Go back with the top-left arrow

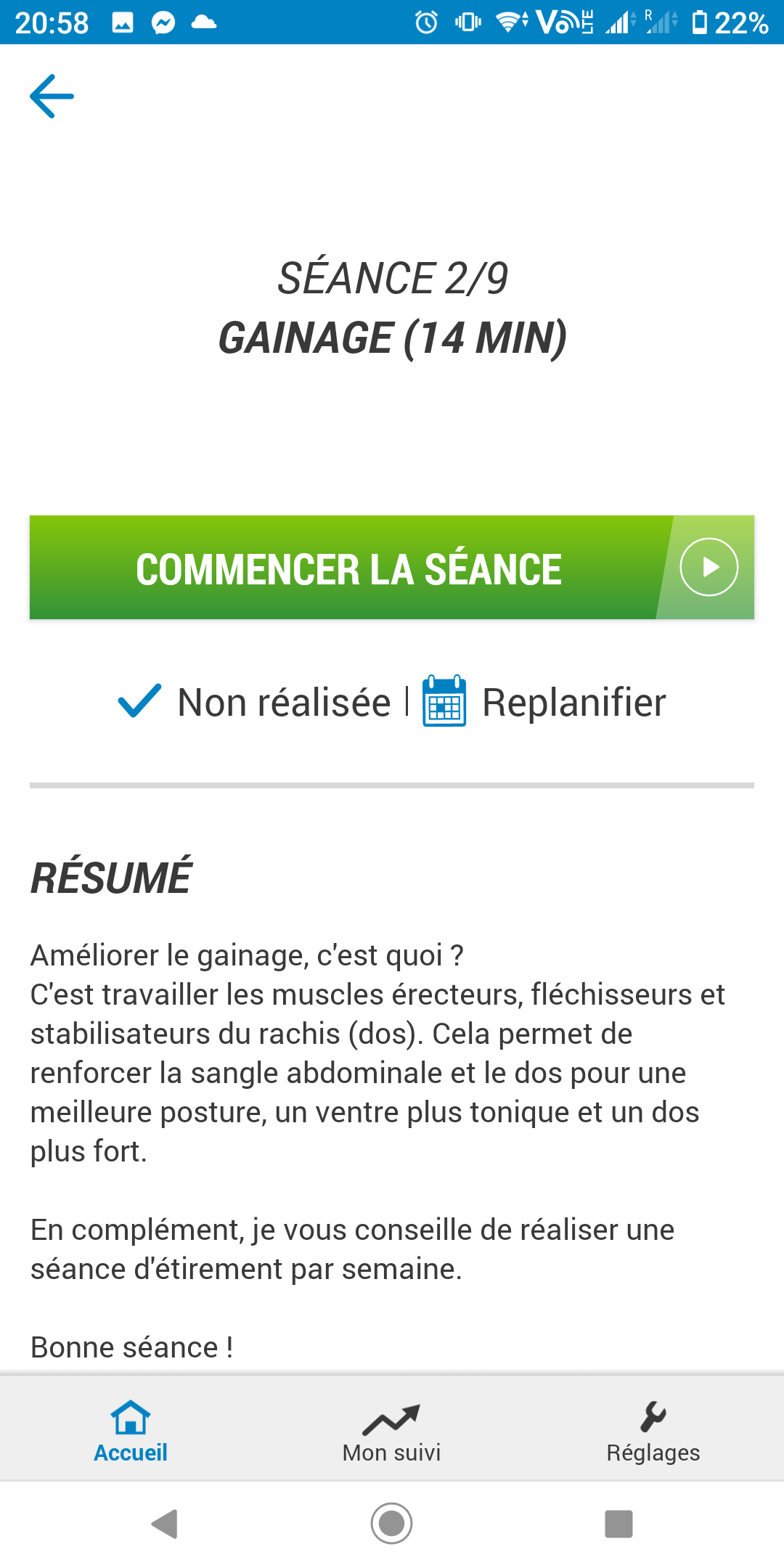coord(52,96)
